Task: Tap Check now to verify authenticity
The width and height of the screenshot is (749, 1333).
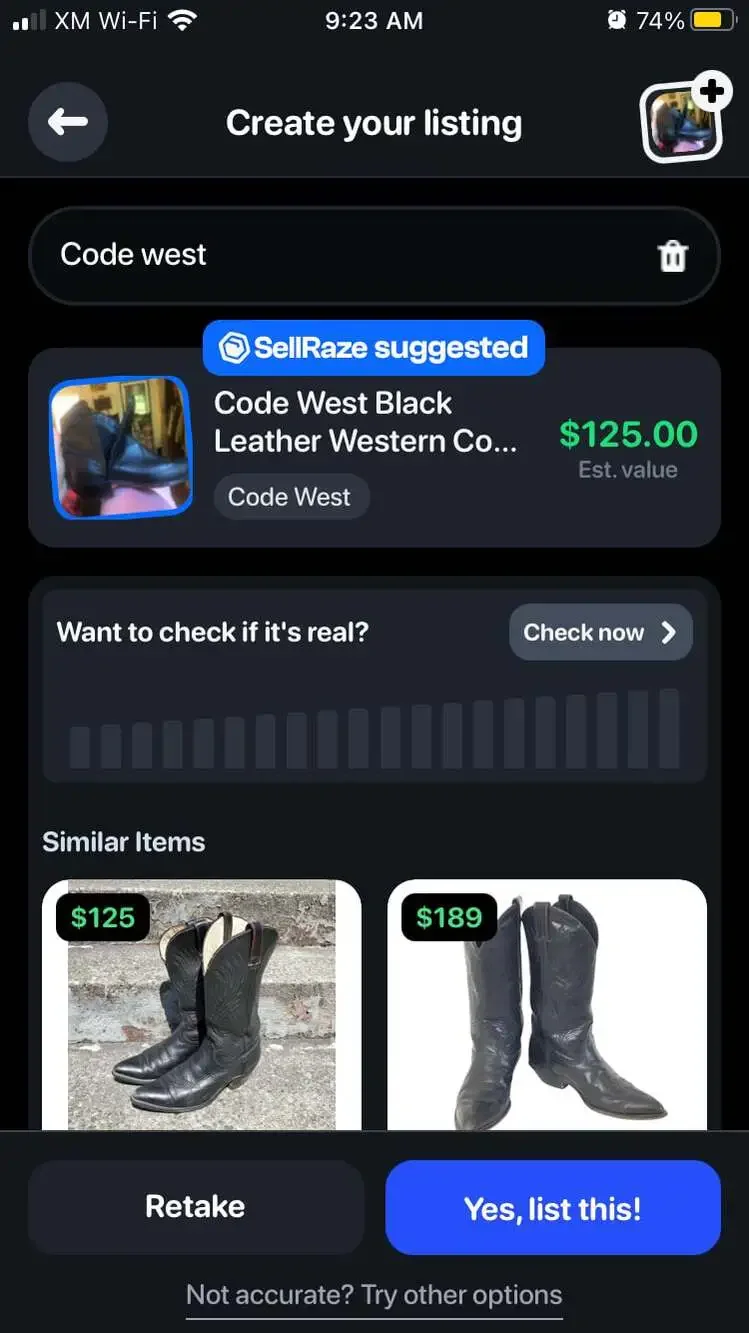Action: 600,632
